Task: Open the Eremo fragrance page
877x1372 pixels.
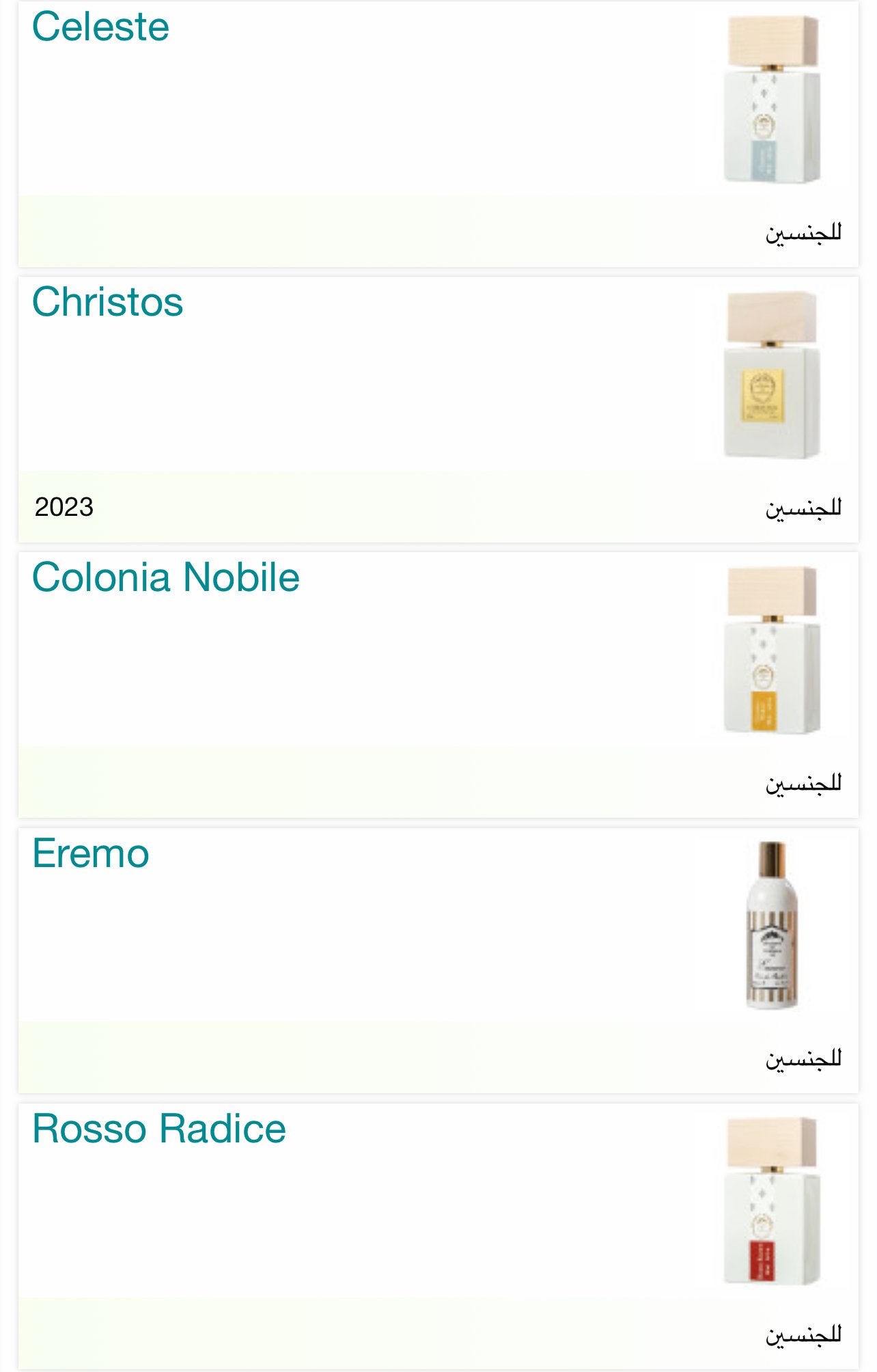Action: [91, 854]
